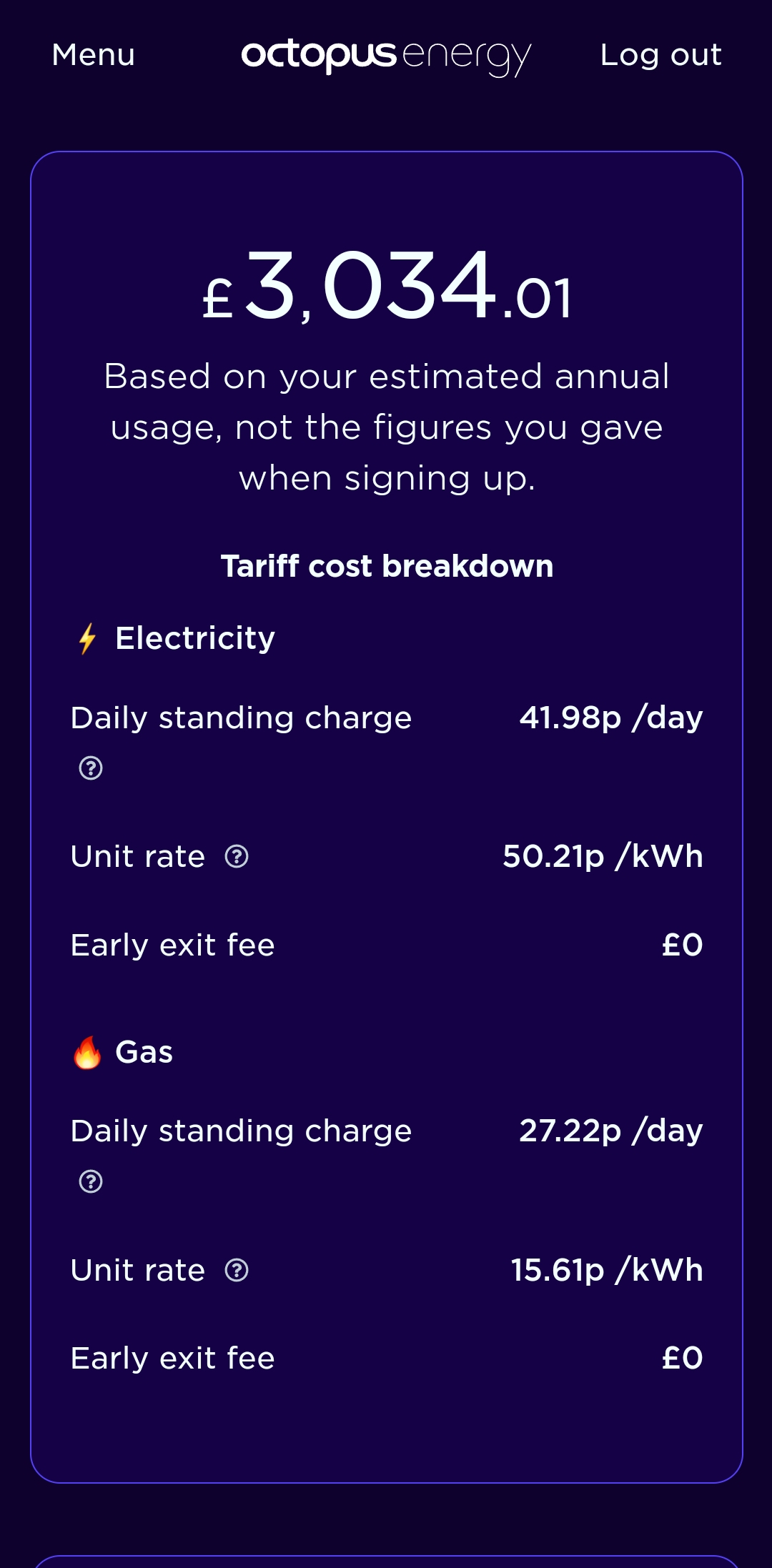Viewport: 772px width, 1568px height.
Task: Show help for gas unit rate
Action: click(x=237, y=1270)
